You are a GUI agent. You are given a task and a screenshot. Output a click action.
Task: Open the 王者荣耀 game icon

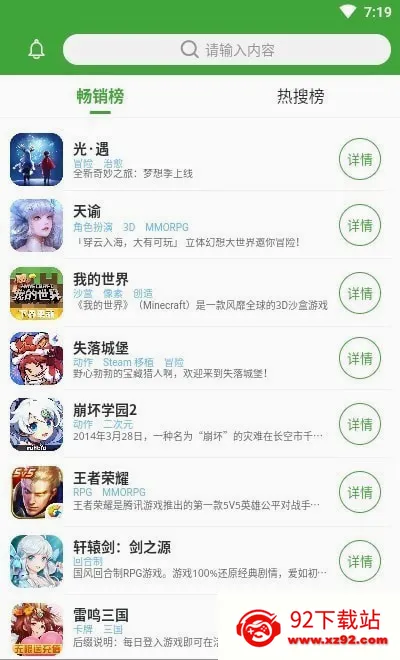(37, 492)
